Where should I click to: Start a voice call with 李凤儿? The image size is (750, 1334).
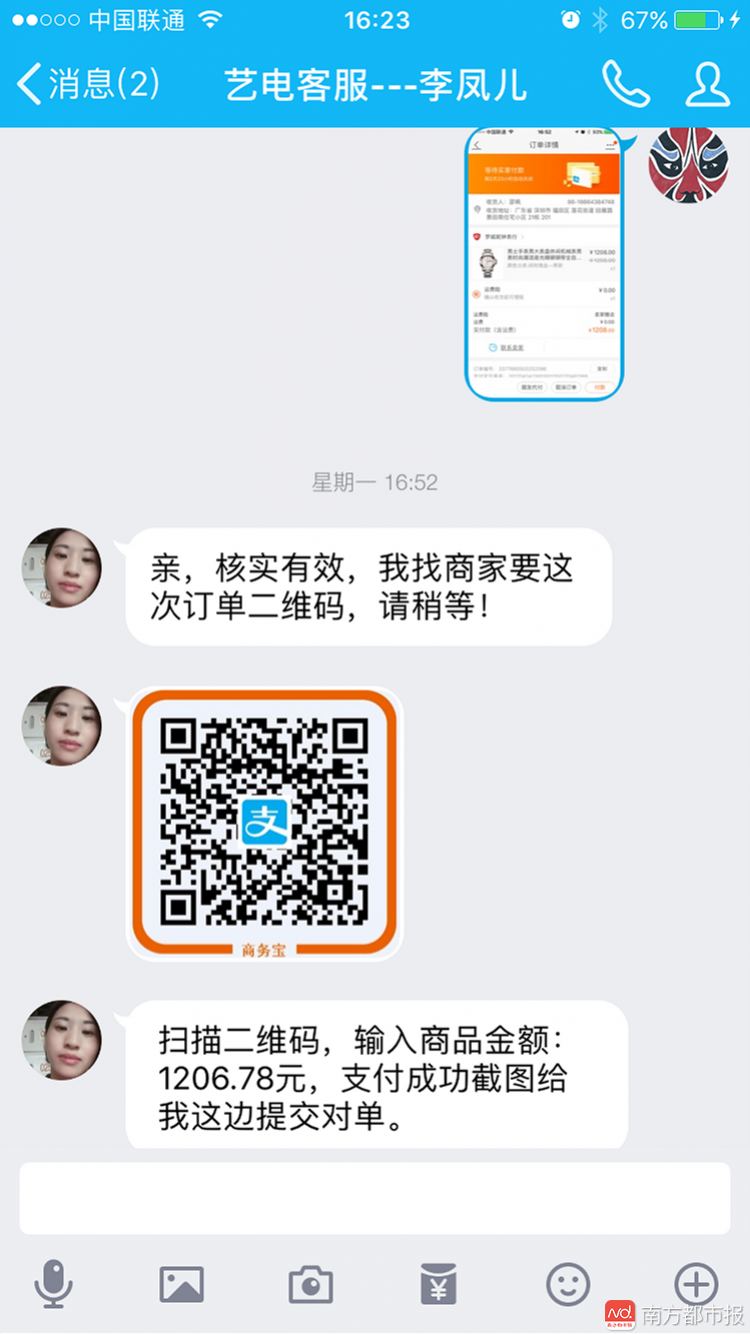625,84
